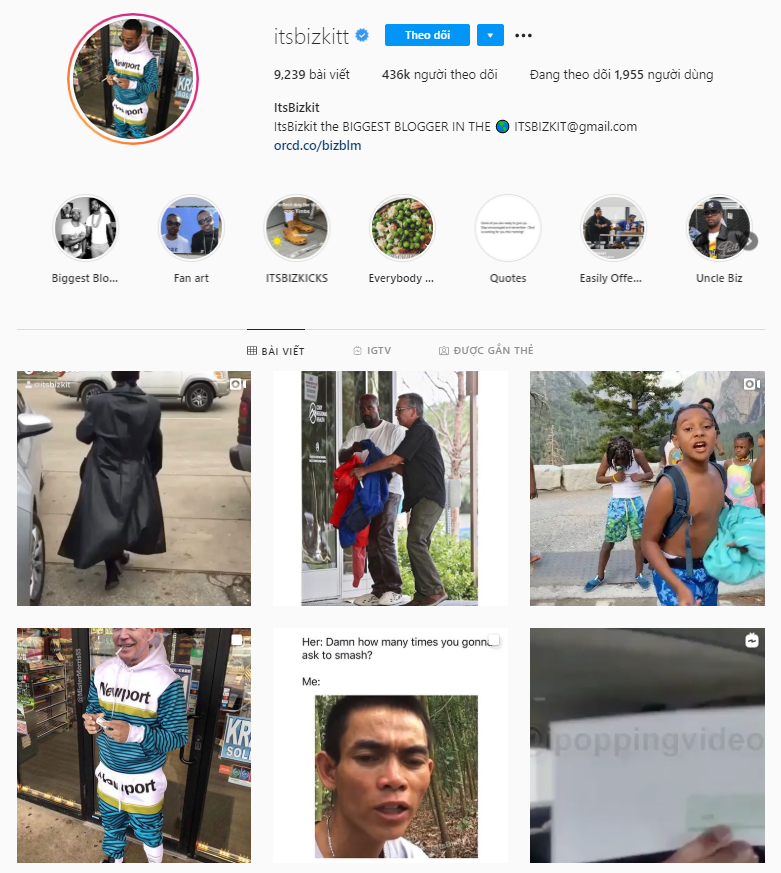Show more highlights with the next arrow
Screen dimensions: 781x873
[x=750, y=241]
